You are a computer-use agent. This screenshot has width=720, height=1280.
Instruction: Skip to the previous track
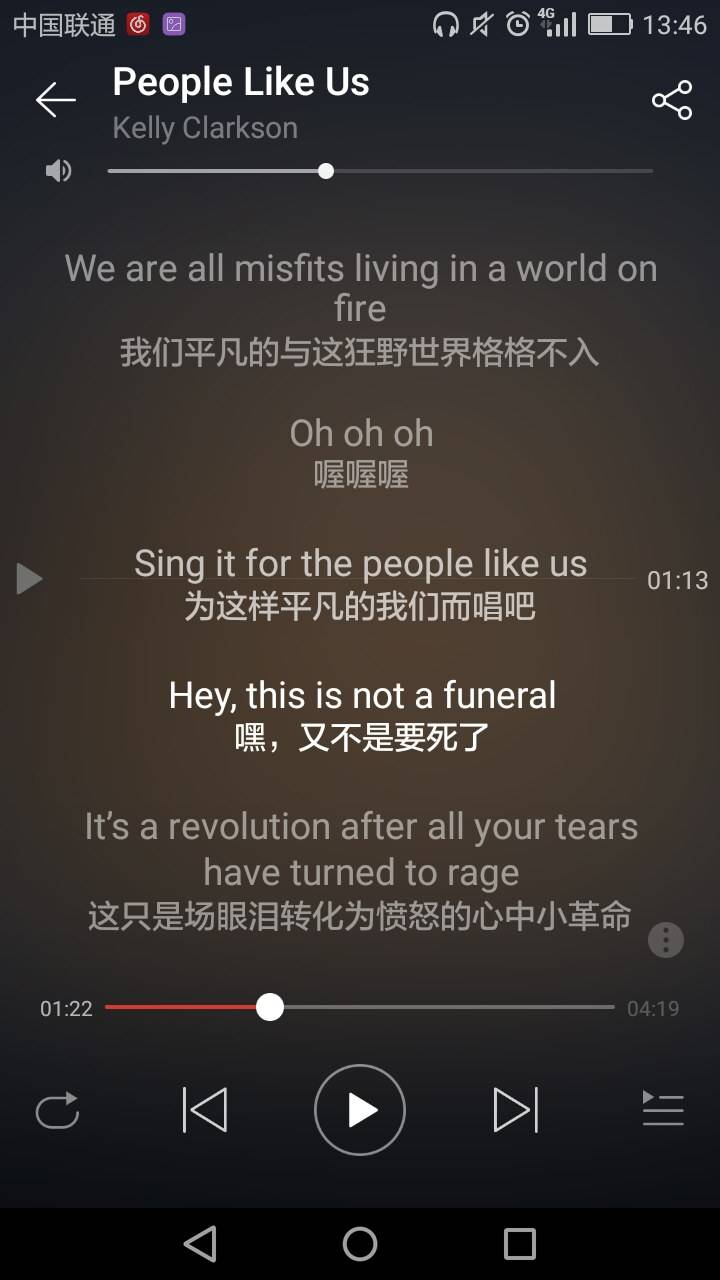[205, 1110]
